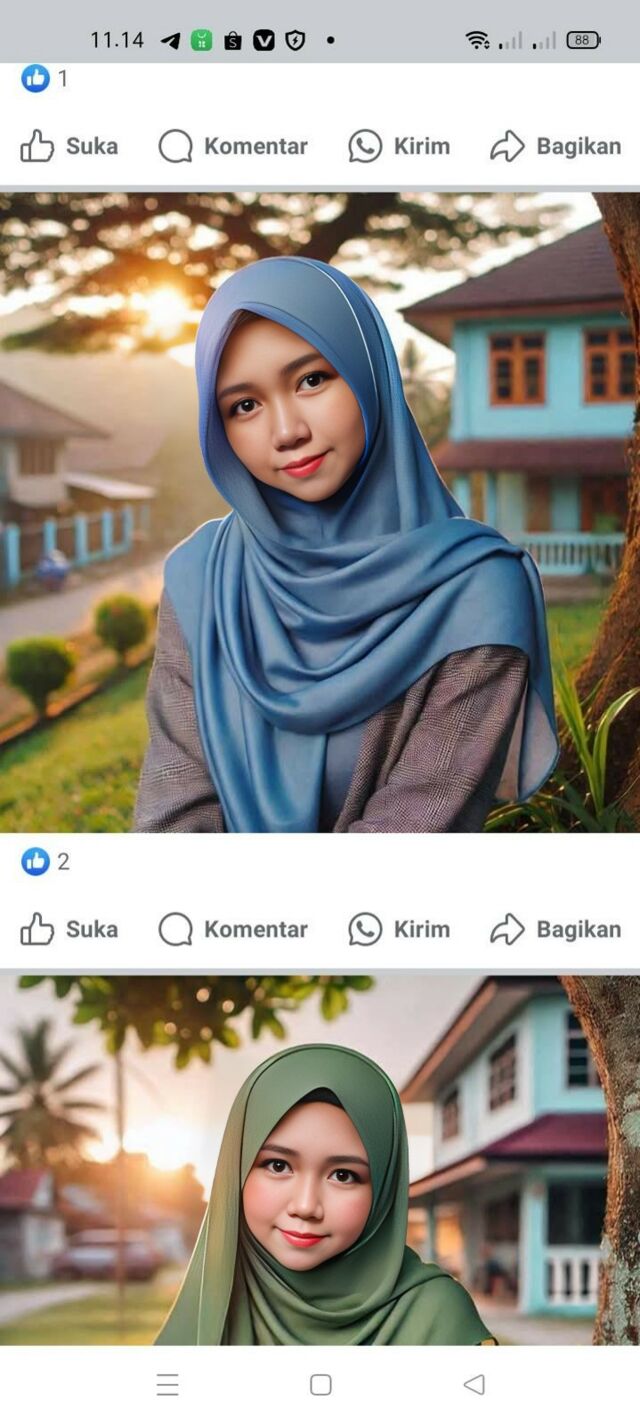Screen dimensions: 640x1424
Task: Like the post with 1 reaction
Action: [x=69, y=146]
